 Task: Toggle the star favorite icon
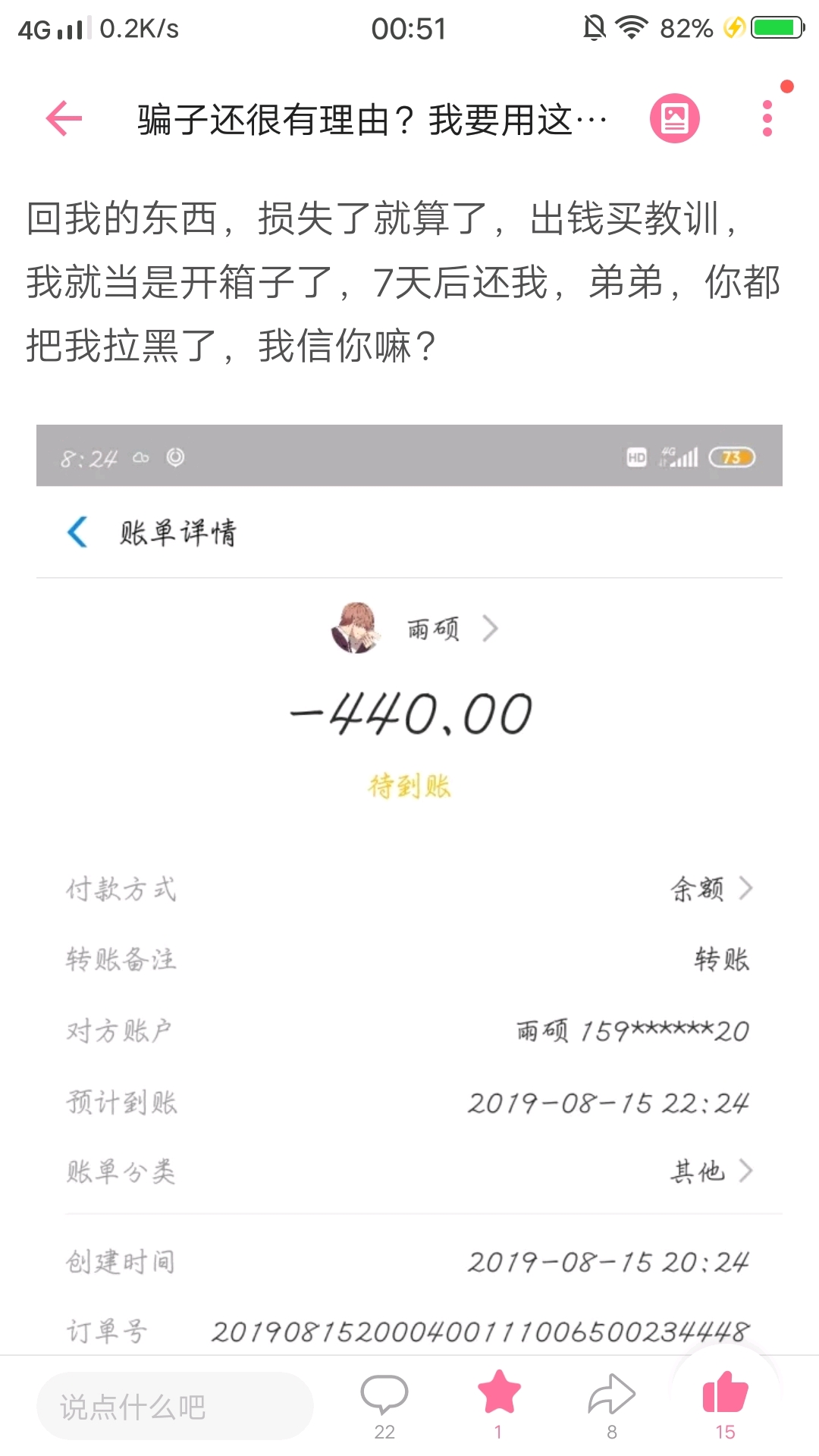(499, 1394)
